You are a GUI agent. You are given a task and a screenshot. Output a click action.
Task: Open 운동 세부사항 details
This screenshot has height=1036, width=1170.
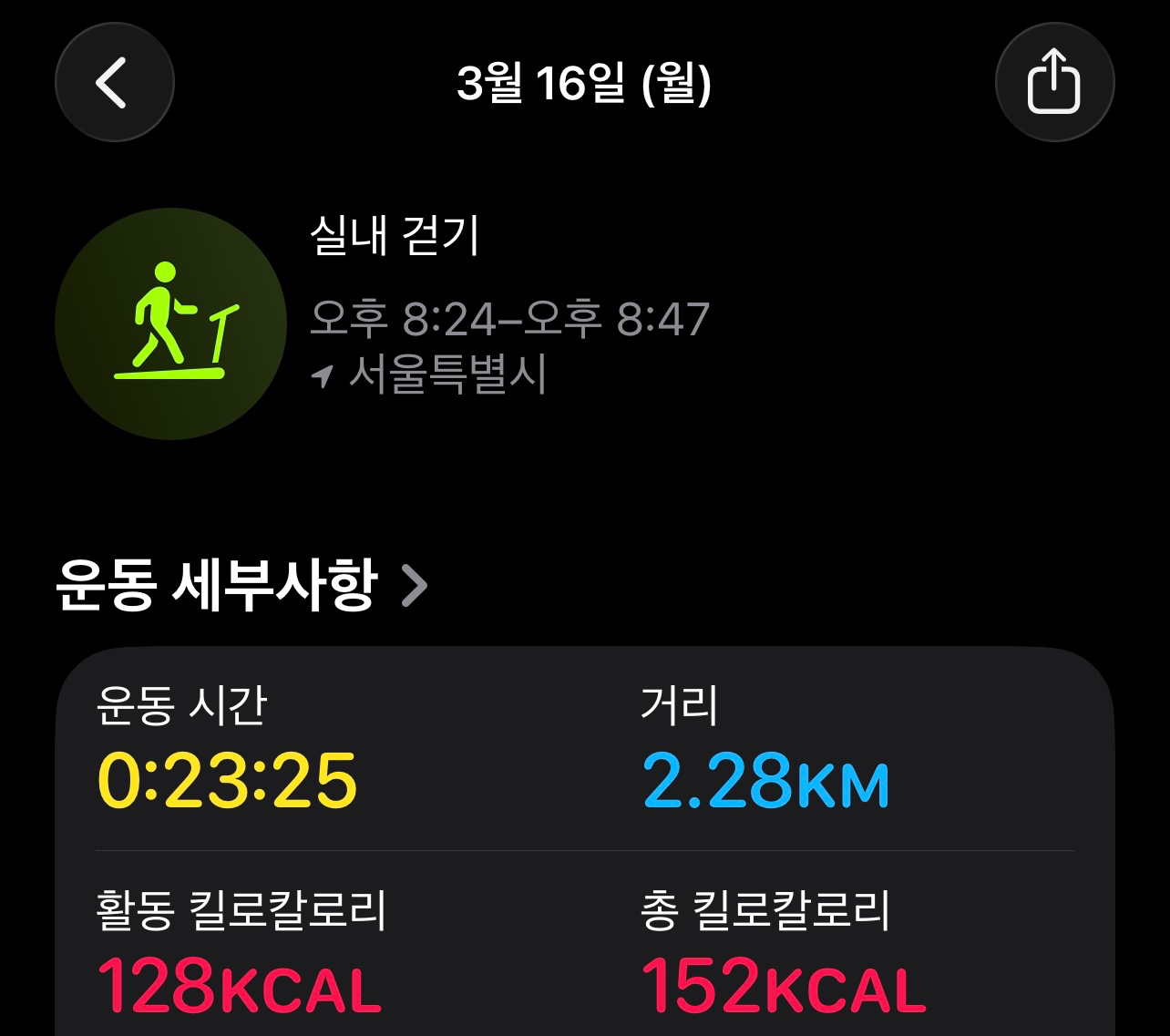click(242, 585)
